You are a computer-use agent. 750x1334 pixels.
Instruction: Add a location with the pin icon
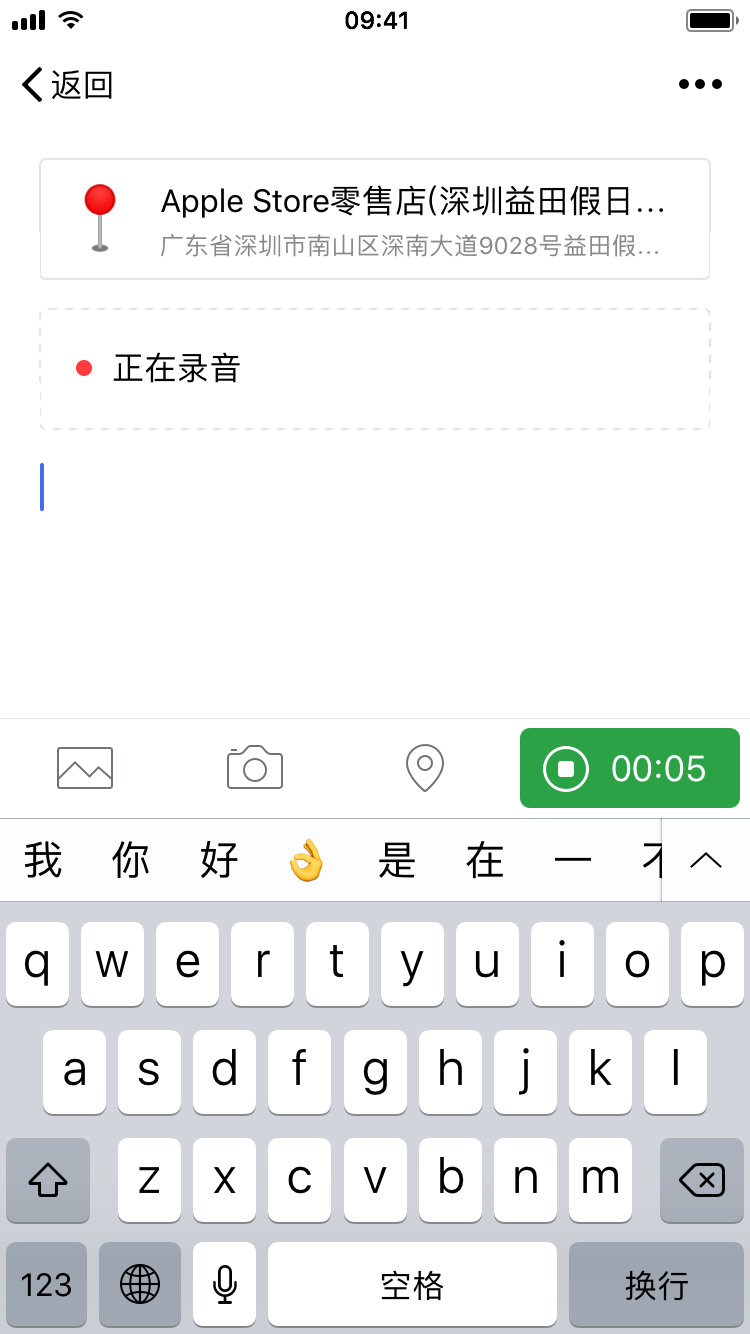[425, 768]
